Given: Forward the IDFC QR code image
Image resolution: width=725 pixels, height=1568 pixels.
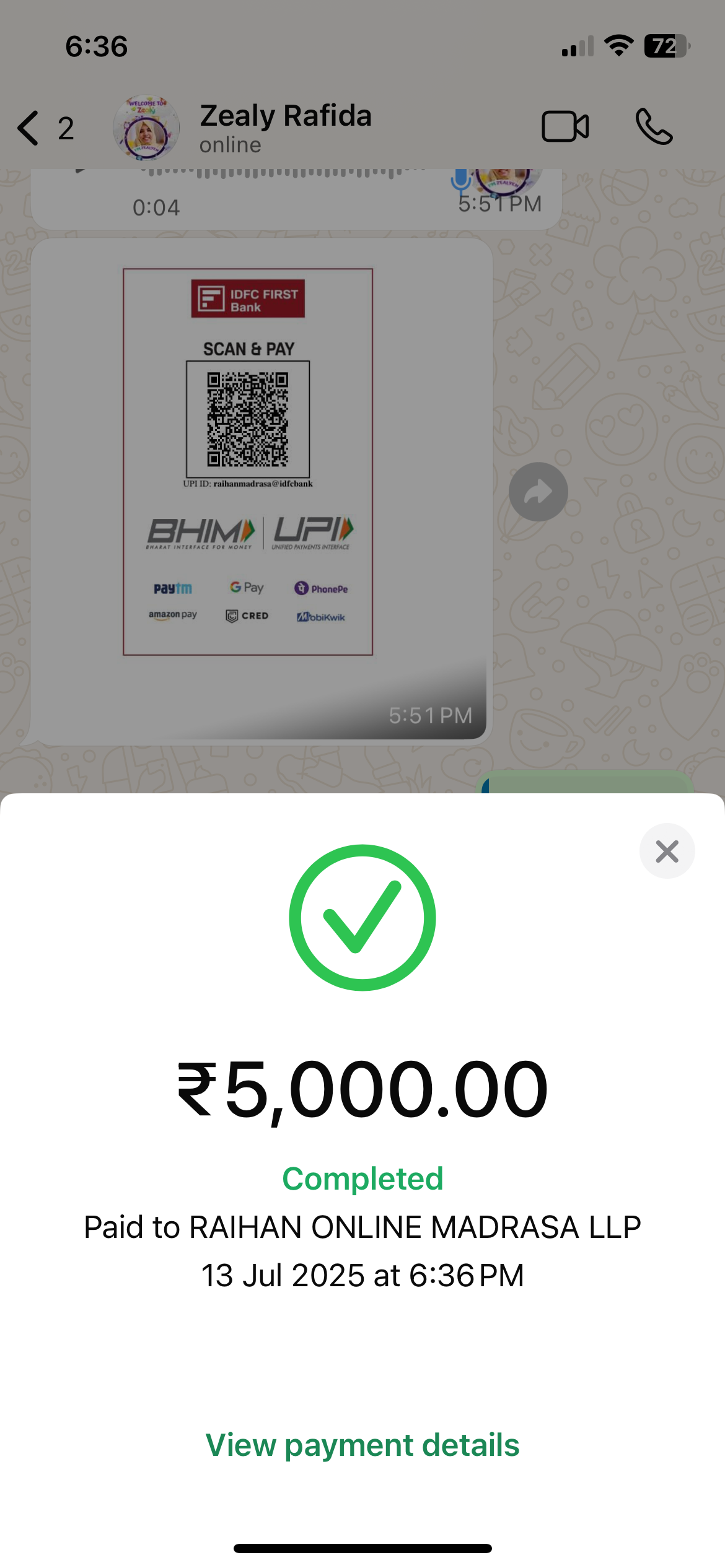Looking at the screenshot, I should click(x=538, y=492).
